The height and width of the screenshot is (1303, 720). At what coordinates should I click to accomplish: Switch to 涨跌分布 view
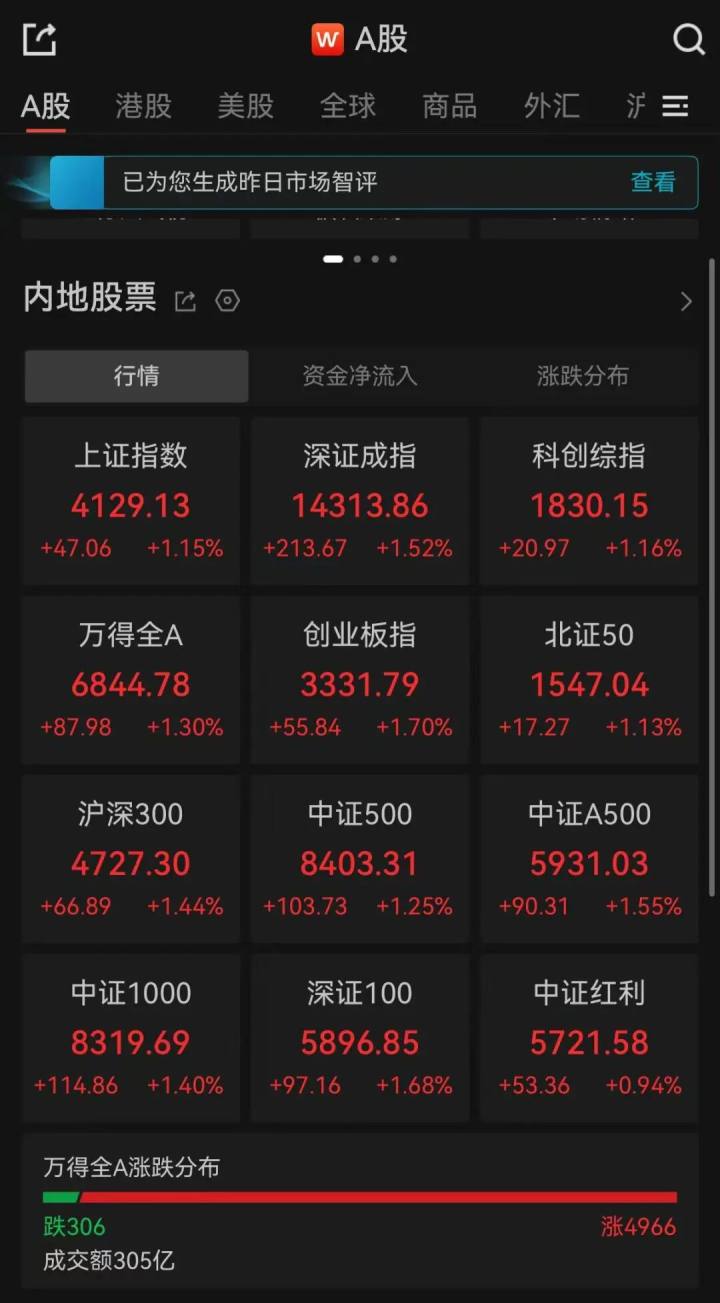tap(583, 376)
